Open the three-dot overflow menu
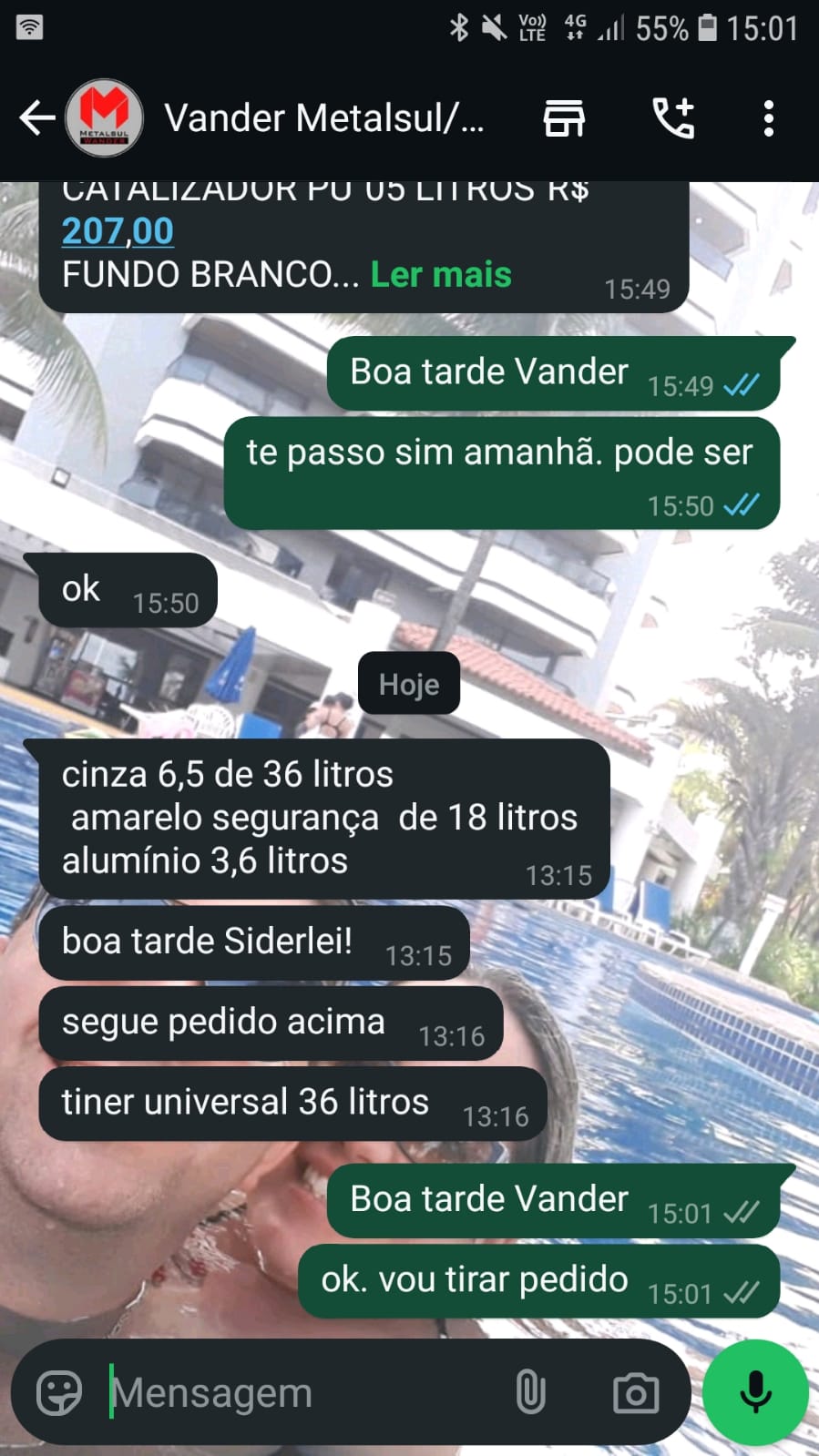The height and width of the screenshot is (1456, 819). (769, 118)
